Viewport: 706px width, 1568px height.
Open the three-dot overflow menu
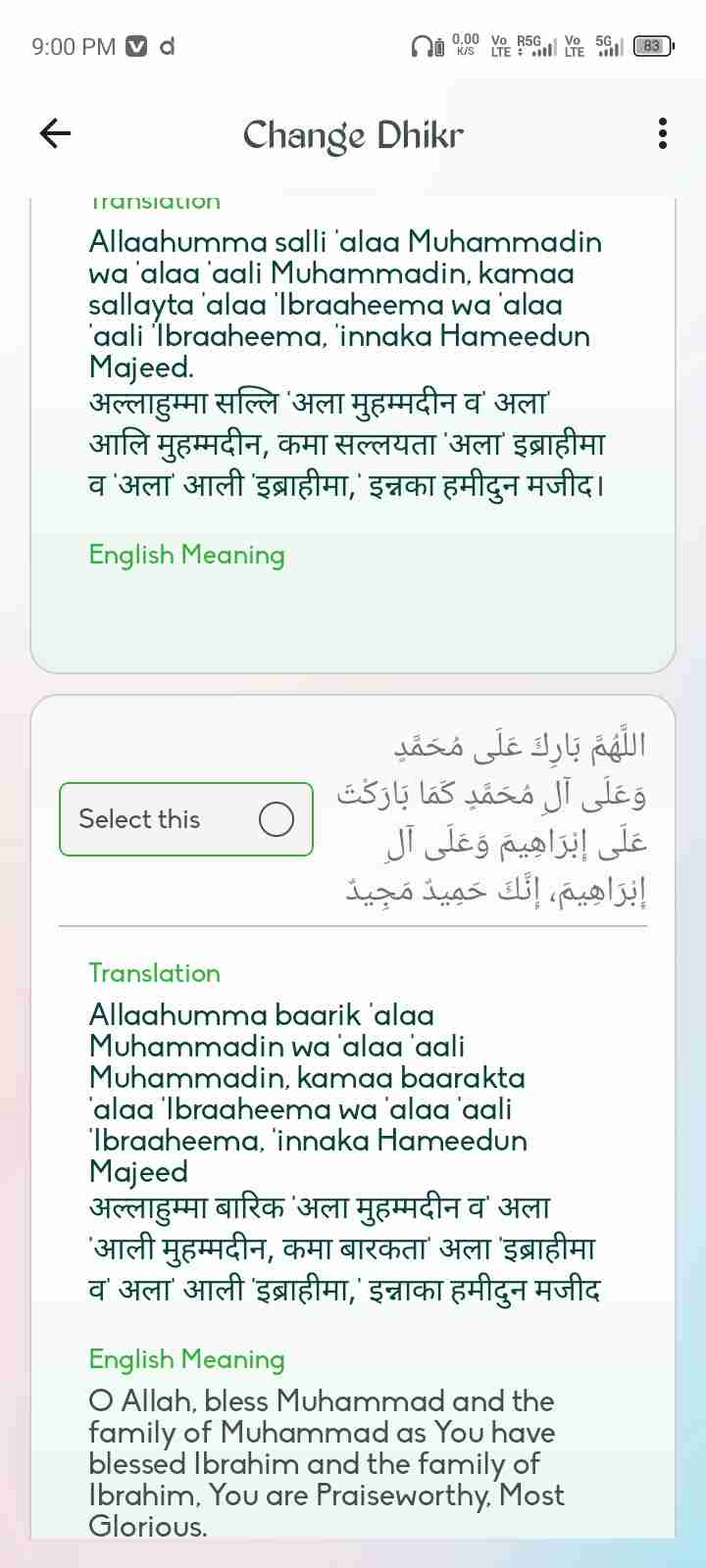(x=663, y=133)
